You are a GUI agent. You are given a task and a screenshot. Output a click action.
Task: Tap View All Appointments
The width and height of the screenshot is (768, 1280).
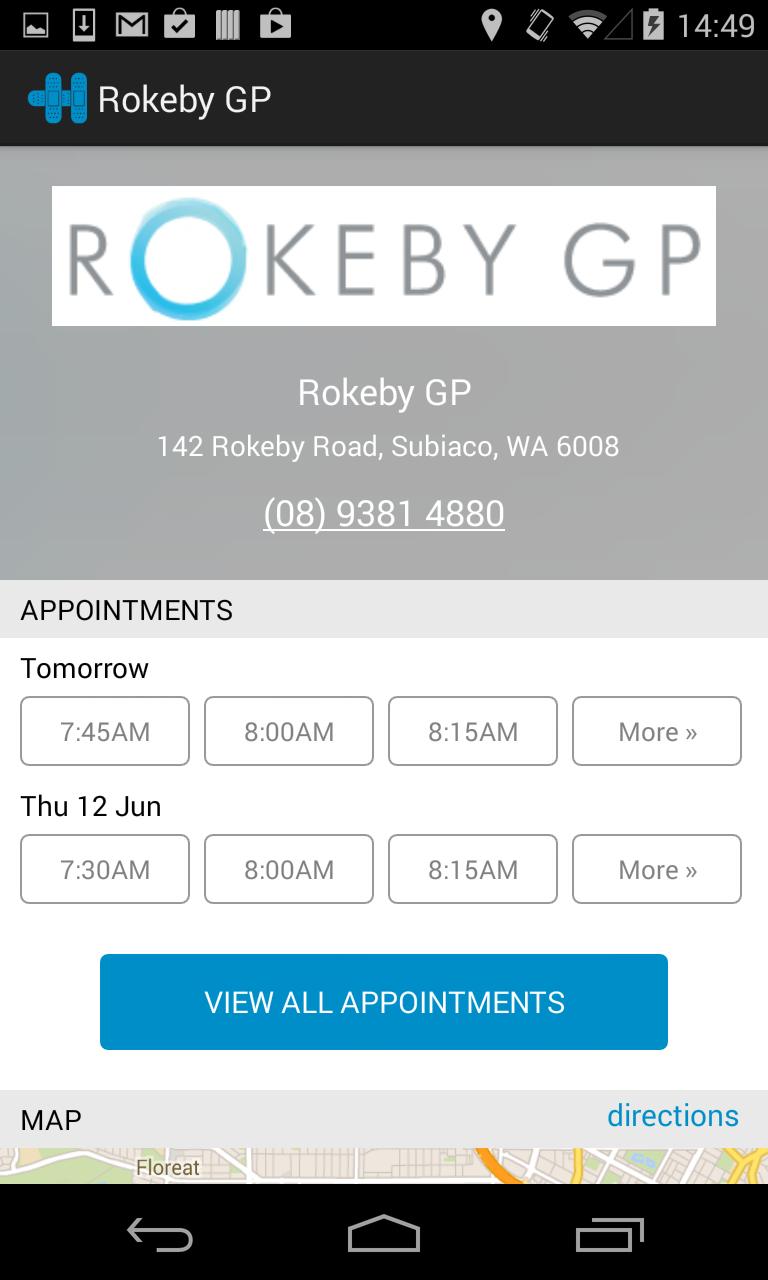click(x=384, y=1002)
